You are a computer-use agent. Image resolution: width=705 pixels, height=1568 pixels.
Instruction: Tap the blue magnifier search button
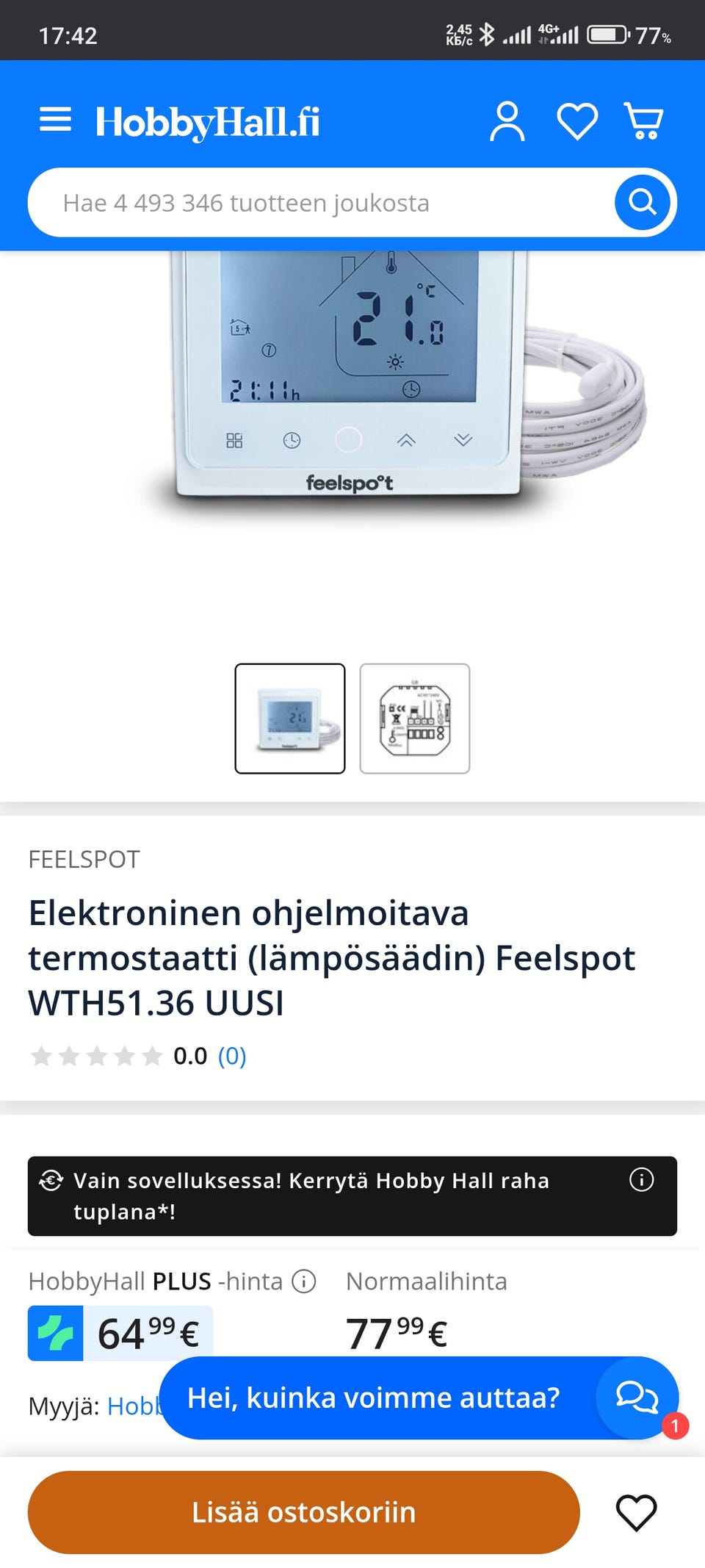click(642, 203)
